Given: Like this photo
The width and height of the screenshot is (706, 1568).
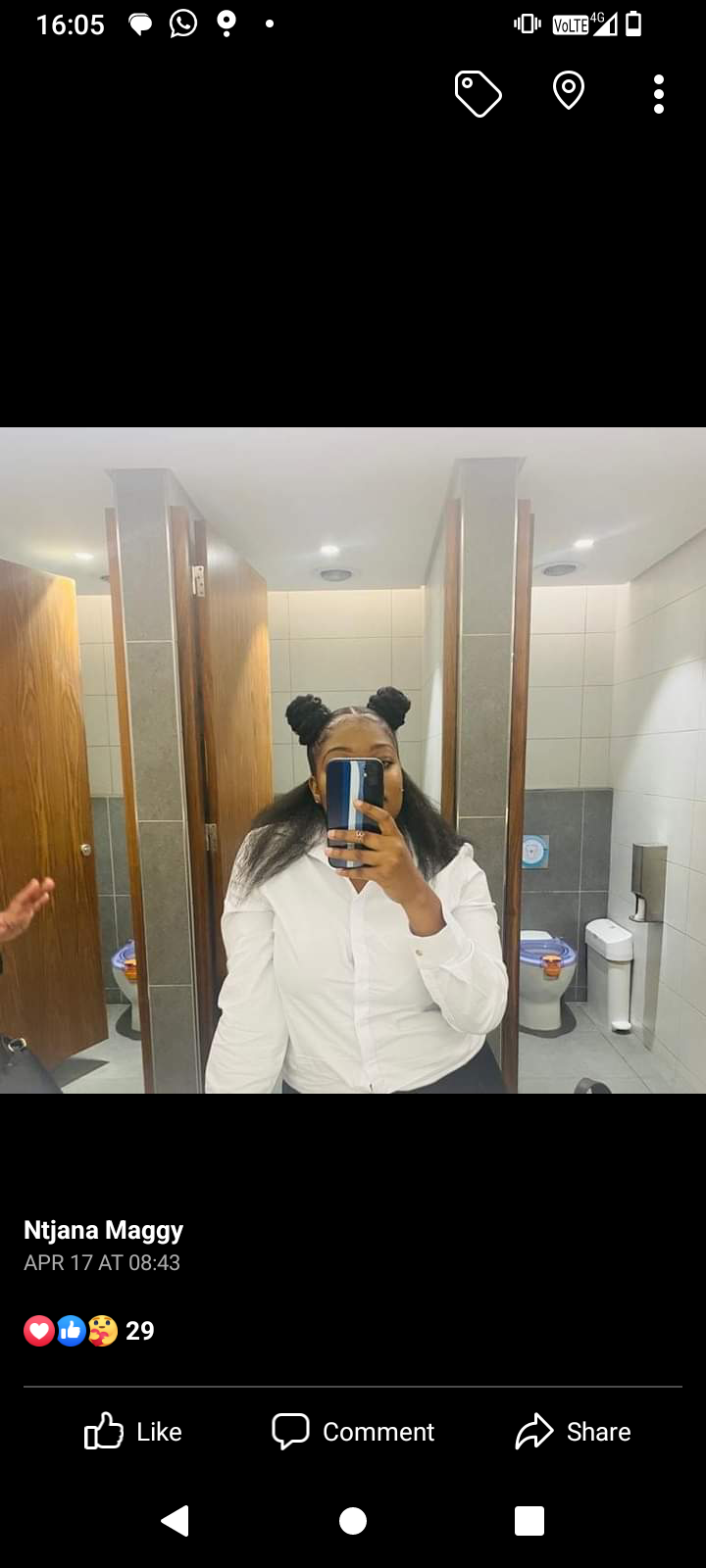Looking at the screenshot, I should tap(133, 1432).
